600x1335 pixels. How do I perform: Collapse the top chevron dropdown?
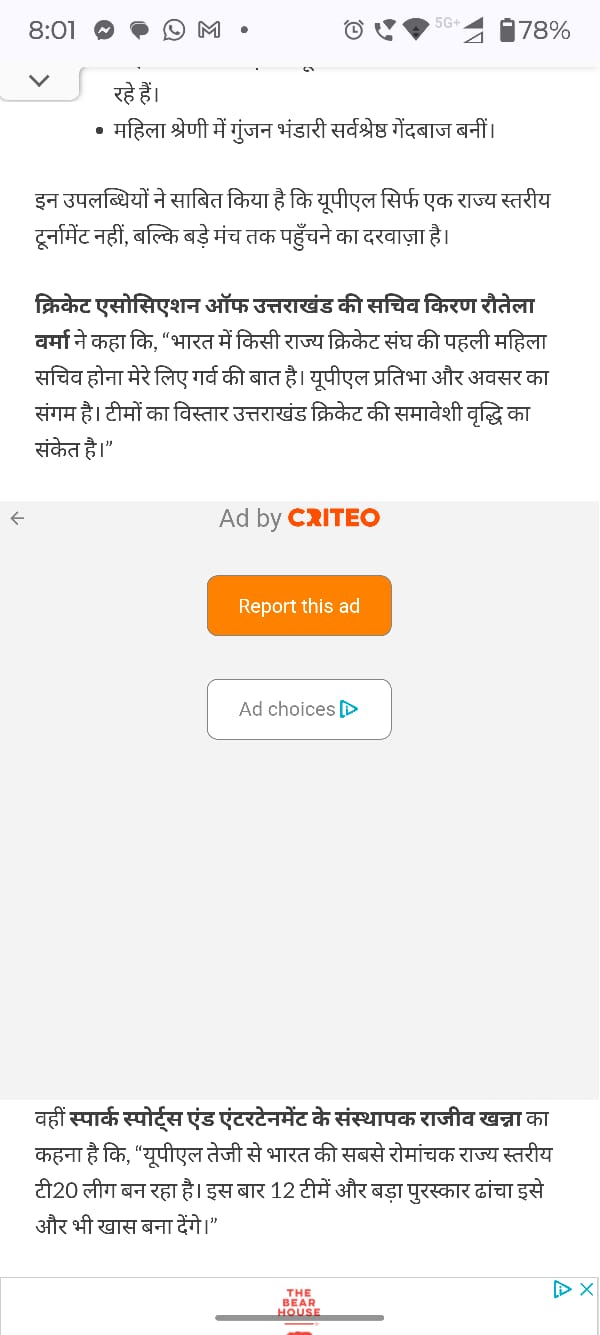(39, 80)
